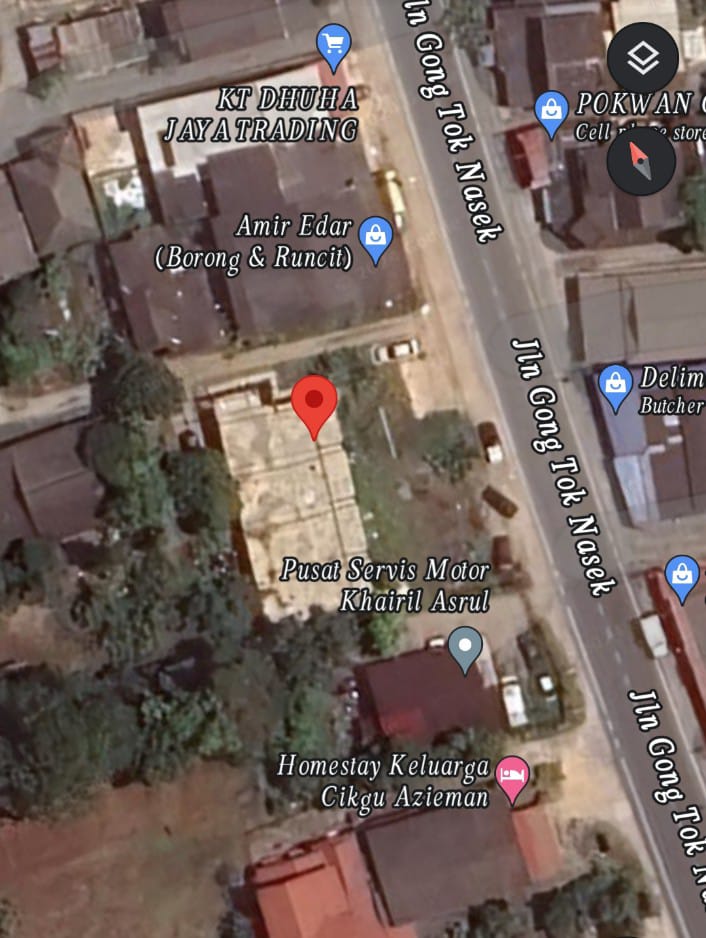Open KT Dhuha Jaya Trading marker

(x=332, y=45)
